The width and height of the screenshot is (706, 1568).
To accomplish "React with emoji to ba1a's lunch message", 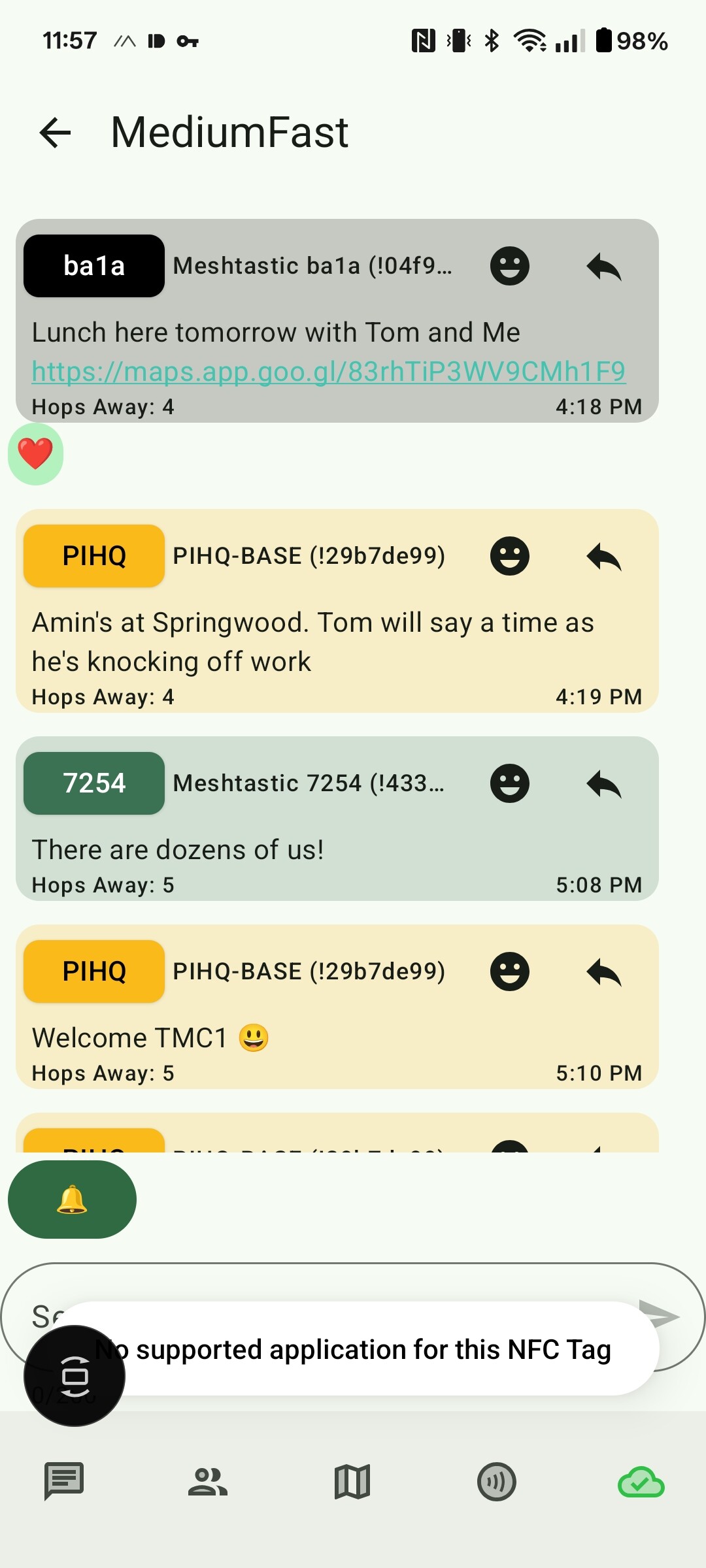I will (x=510, y=266).
